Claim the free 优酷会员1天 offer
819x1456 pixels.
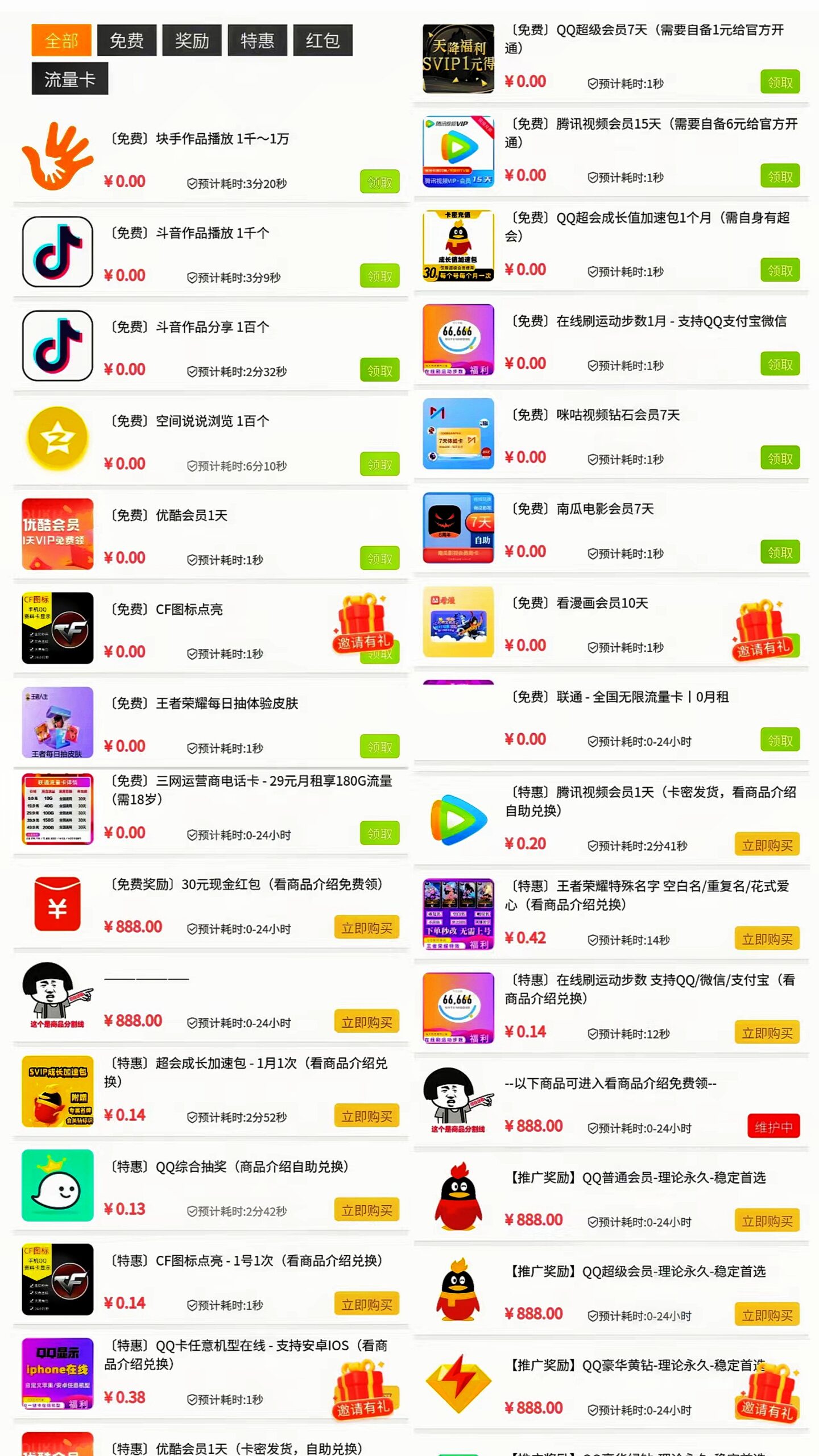point(379,559)
